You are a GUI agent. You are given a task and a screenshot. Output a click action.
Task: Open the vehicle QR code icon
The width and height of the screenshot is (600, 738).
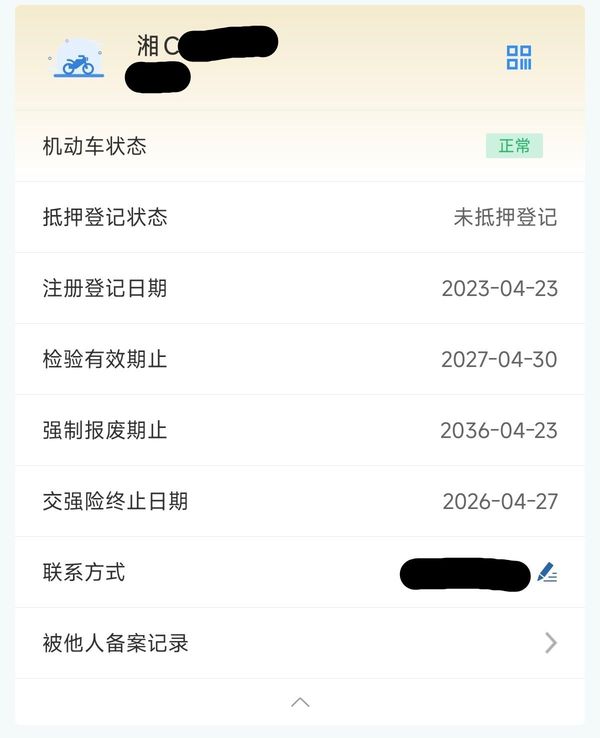coord(519,57)
